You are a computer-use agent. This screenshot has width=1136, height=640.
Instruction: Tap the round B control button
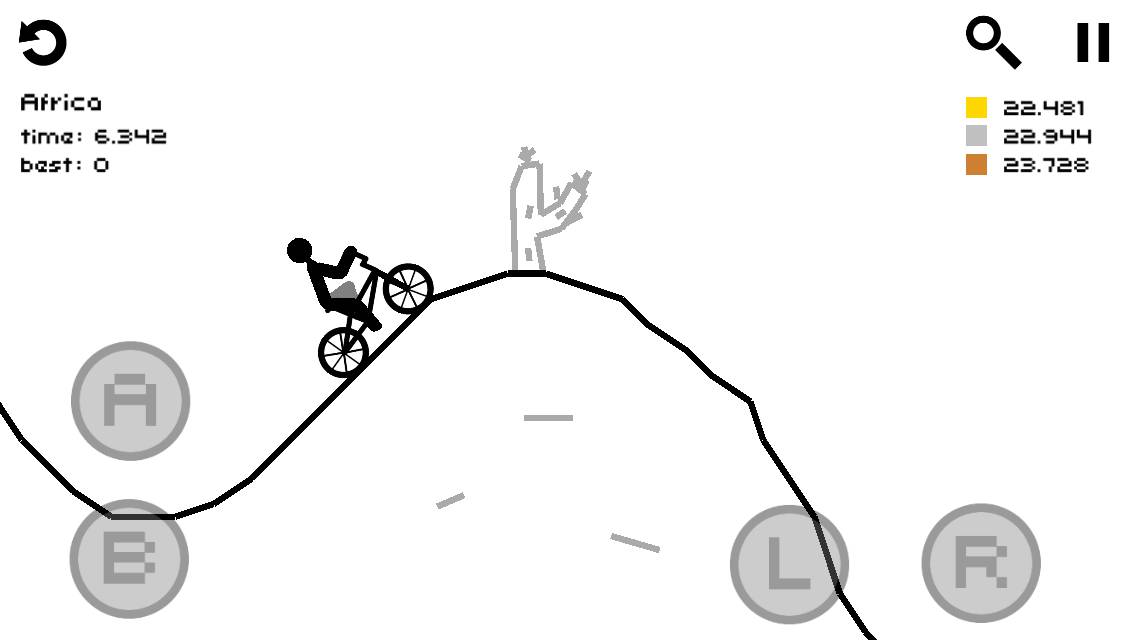[129, 558]
